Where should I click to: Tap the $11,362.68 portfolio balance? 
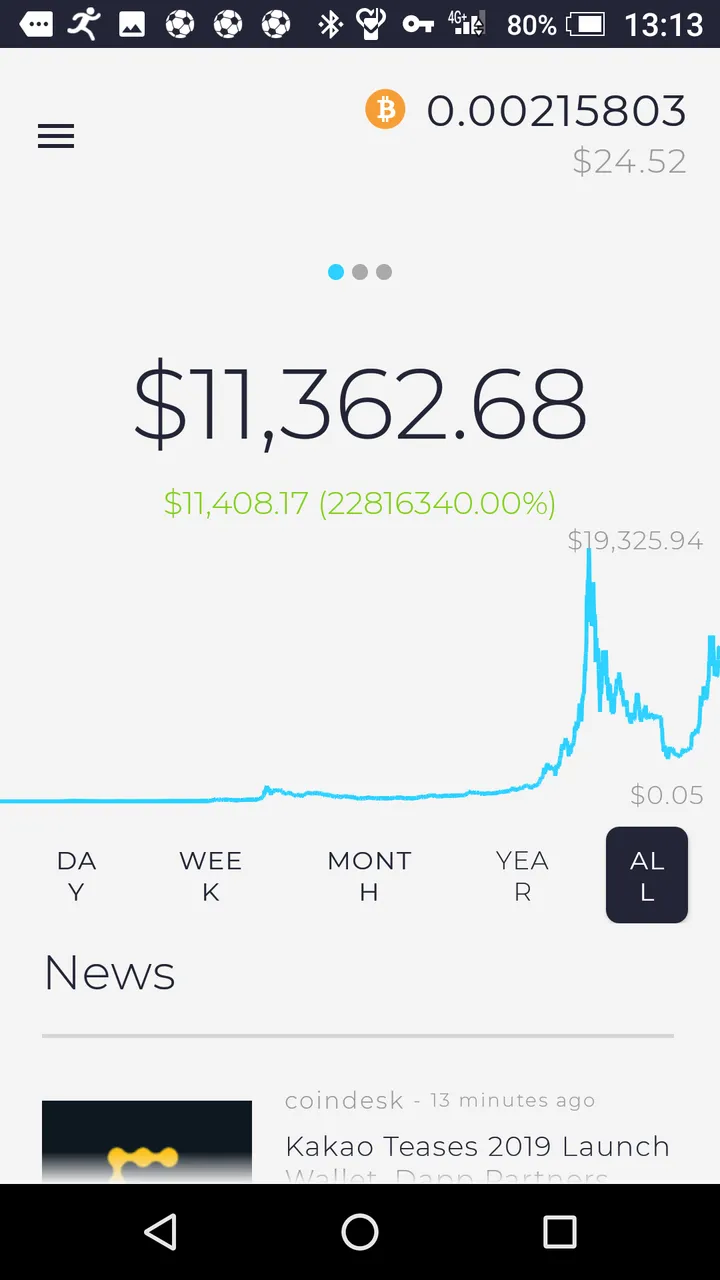pyautogui.click(x=360, y=402)
